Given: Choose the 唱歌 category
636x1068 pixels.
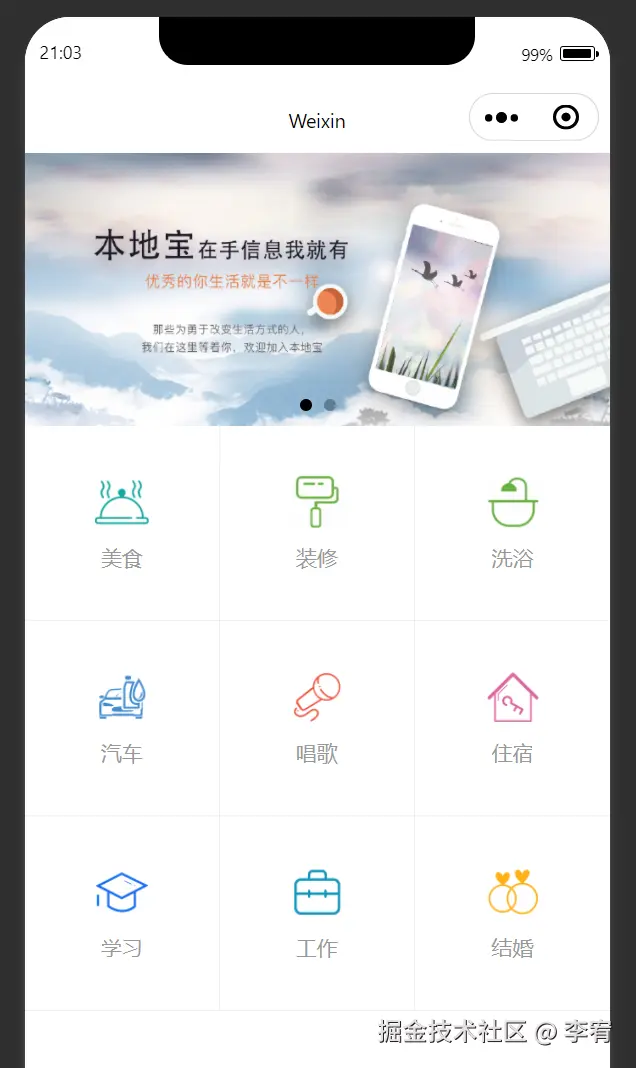Looking at the screenshot, I should pyautogui.click(x=317, y=718).
